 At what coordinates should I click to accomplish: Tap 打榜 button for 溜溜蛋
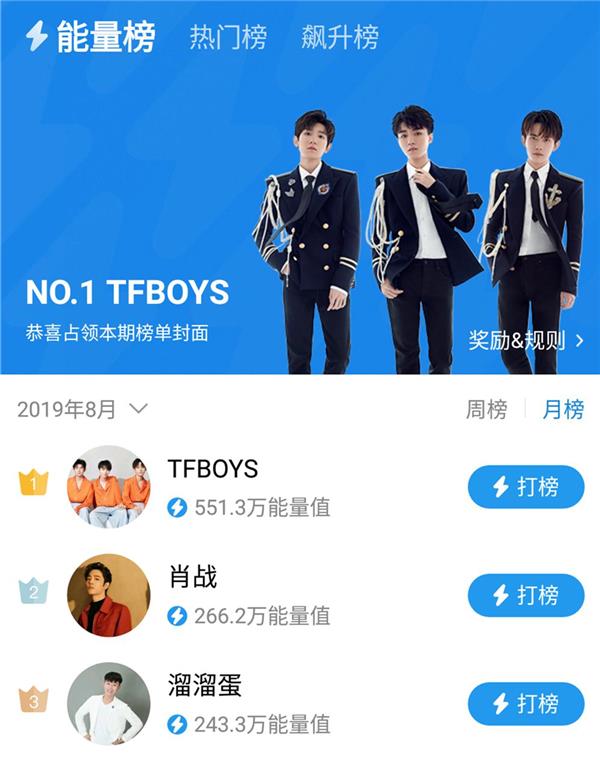(526, 703)
